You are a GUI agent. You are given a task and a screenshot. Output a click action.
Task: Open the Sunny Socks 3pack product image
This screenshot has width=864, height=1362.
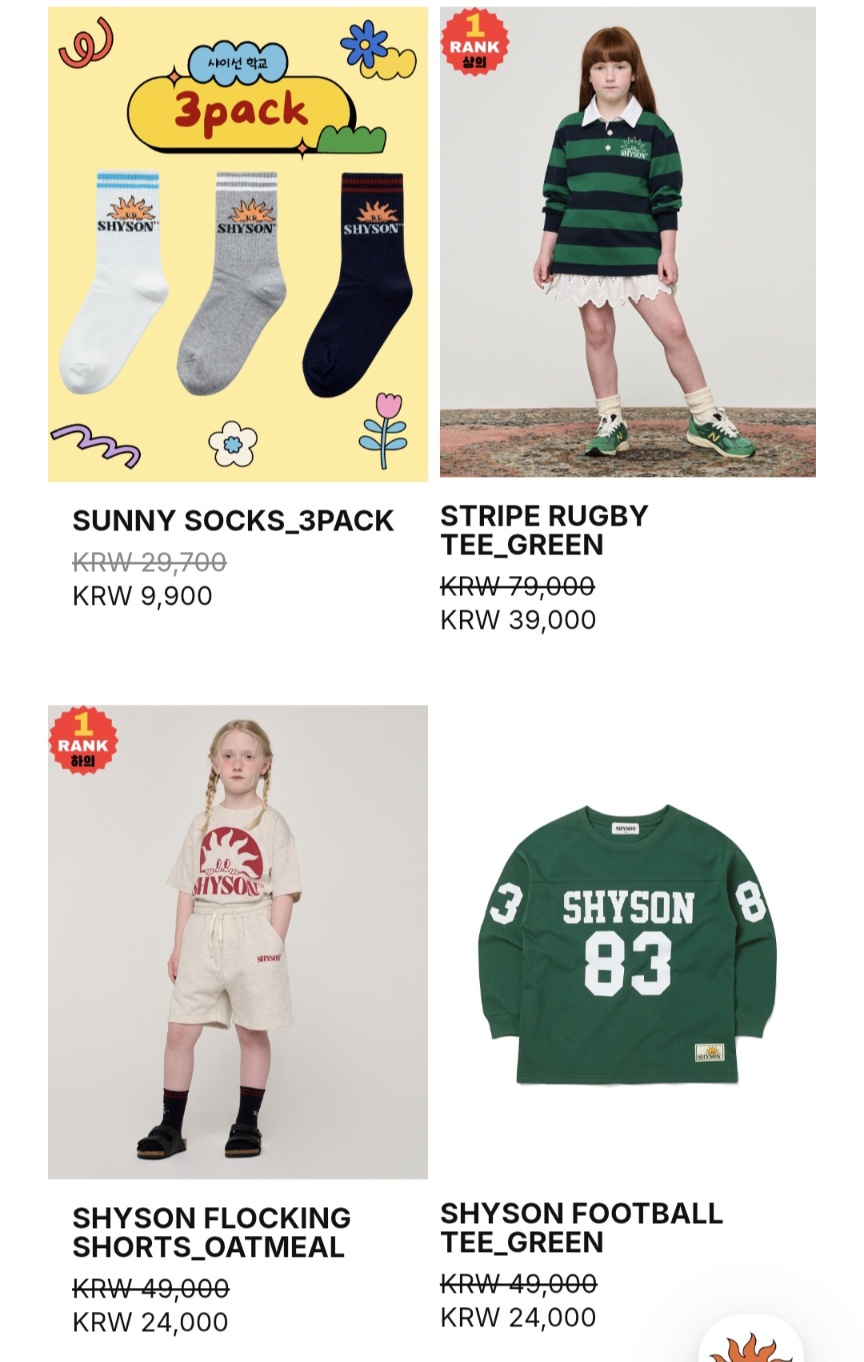click(237, 245)
